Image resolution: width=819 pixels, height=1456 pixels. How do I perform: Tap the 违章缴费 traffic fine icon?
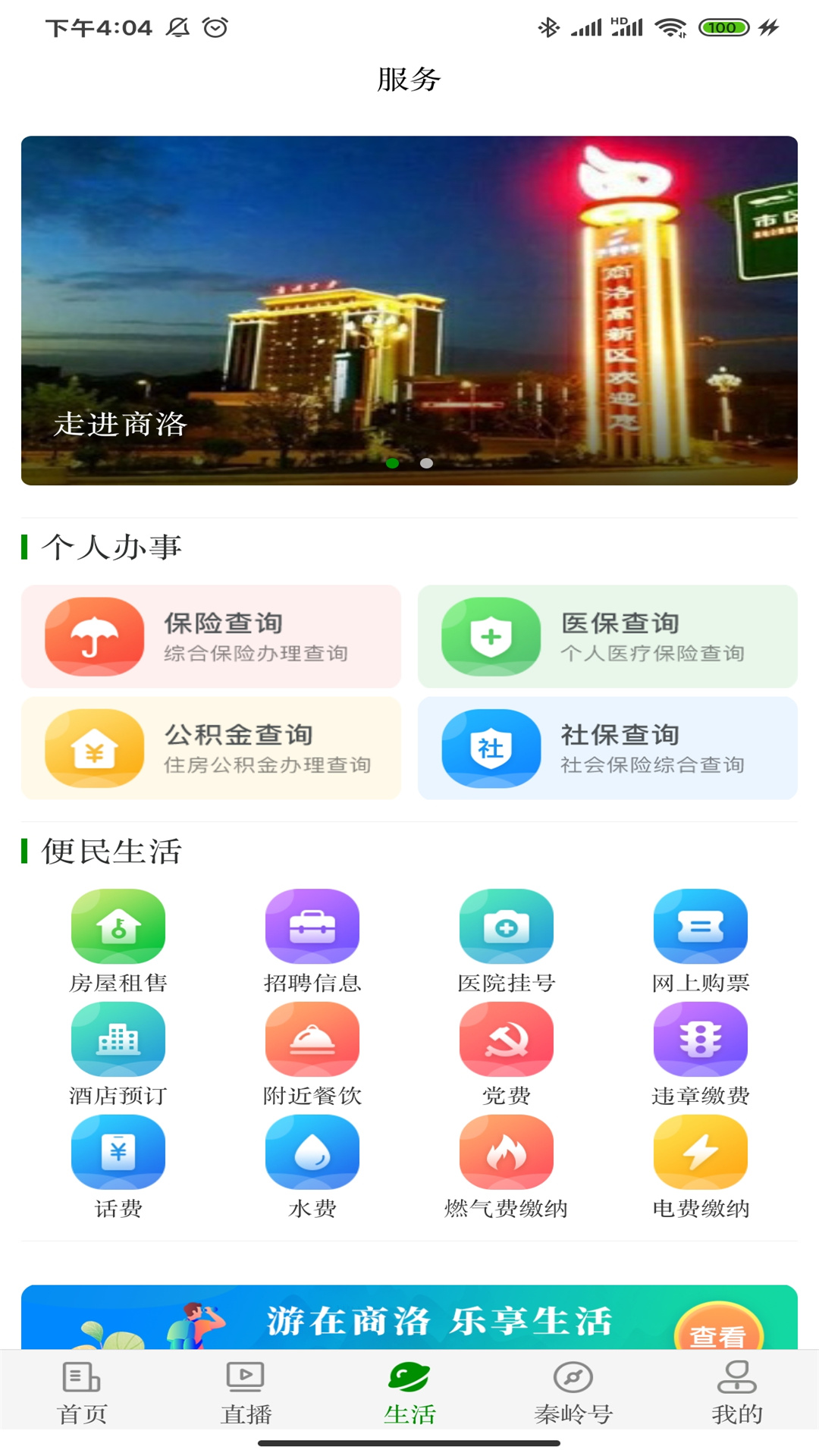point(700,1039)
